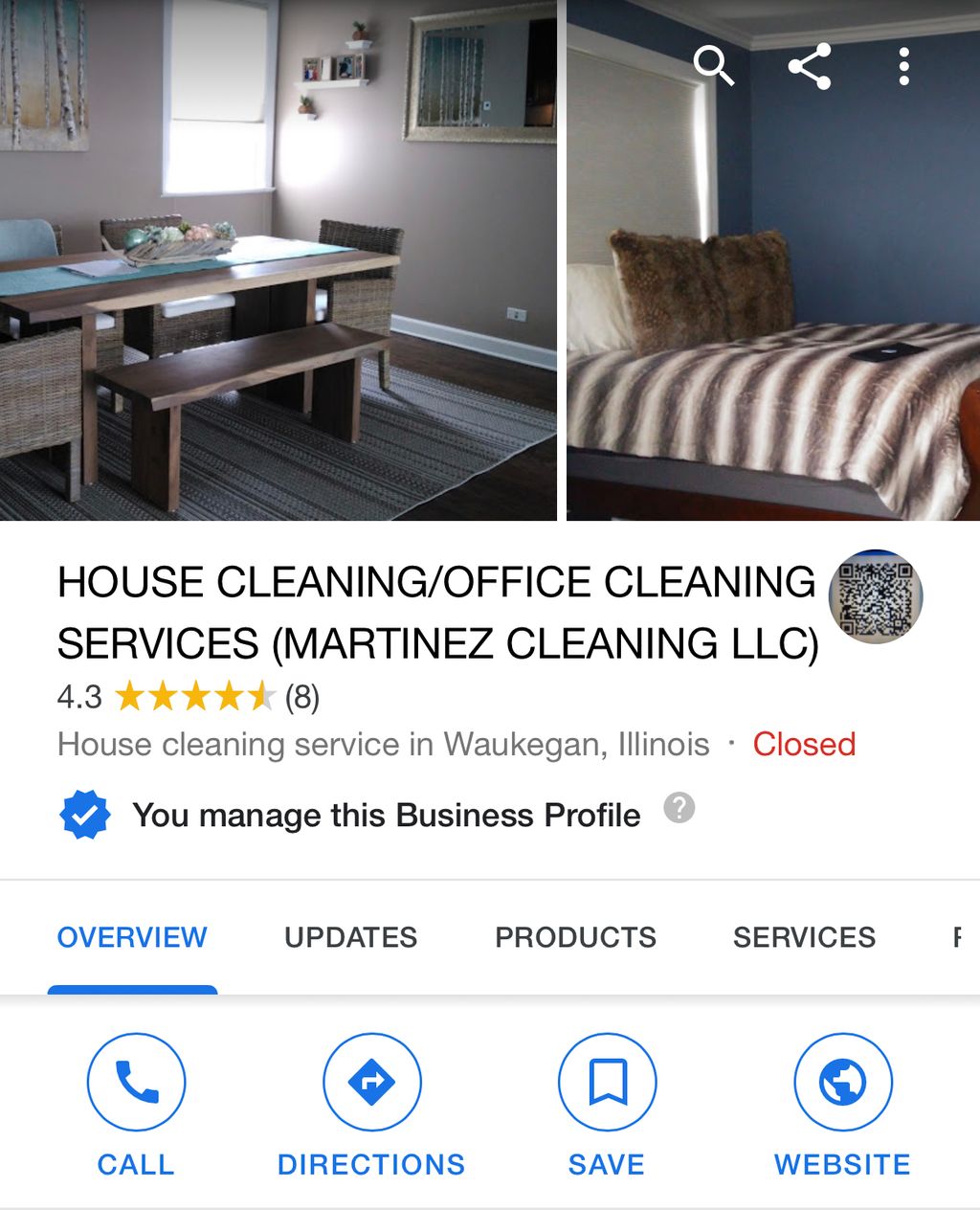Switch to the Products tab

point(575,937)
